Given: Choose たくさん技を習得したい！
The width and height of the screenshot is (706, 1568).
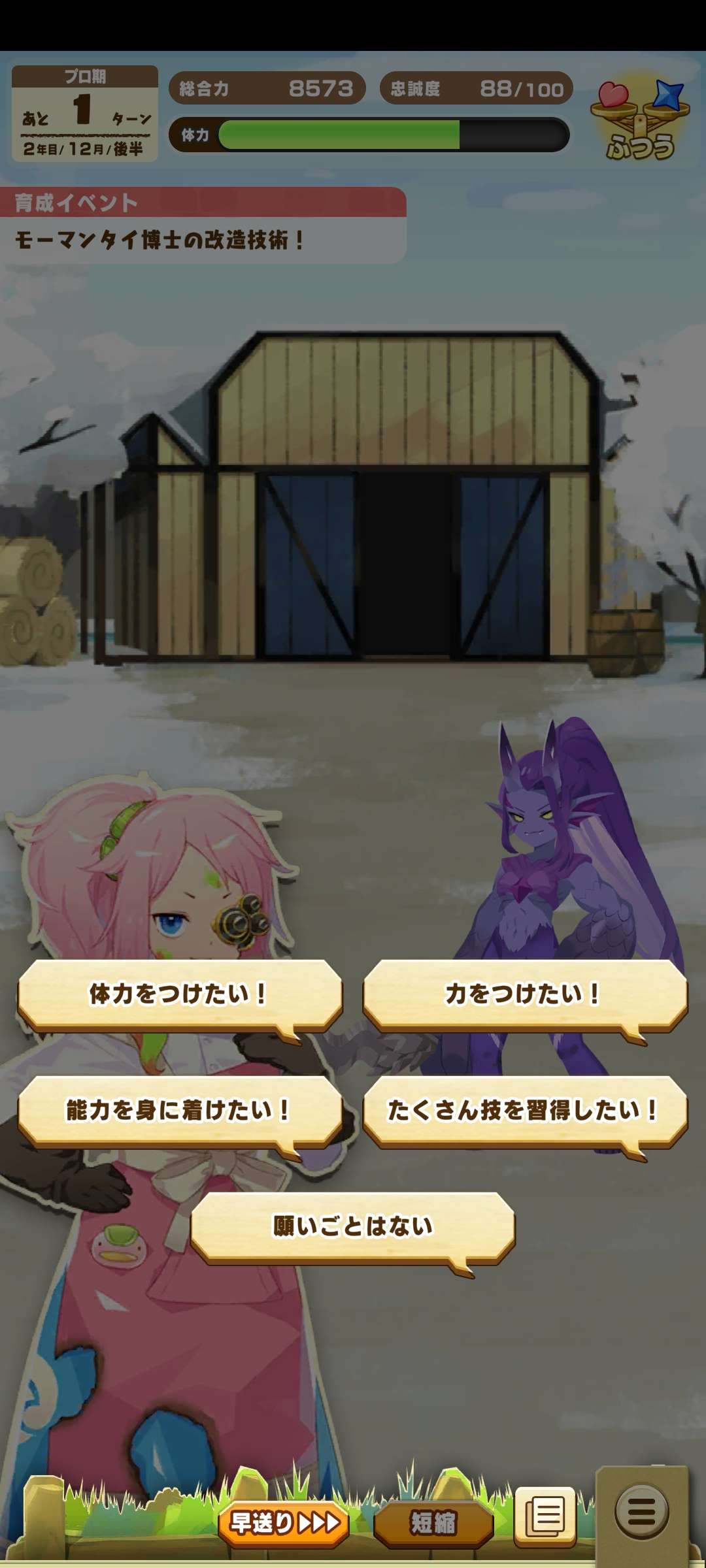Looking at the screenshot, I should point(524,1111).
